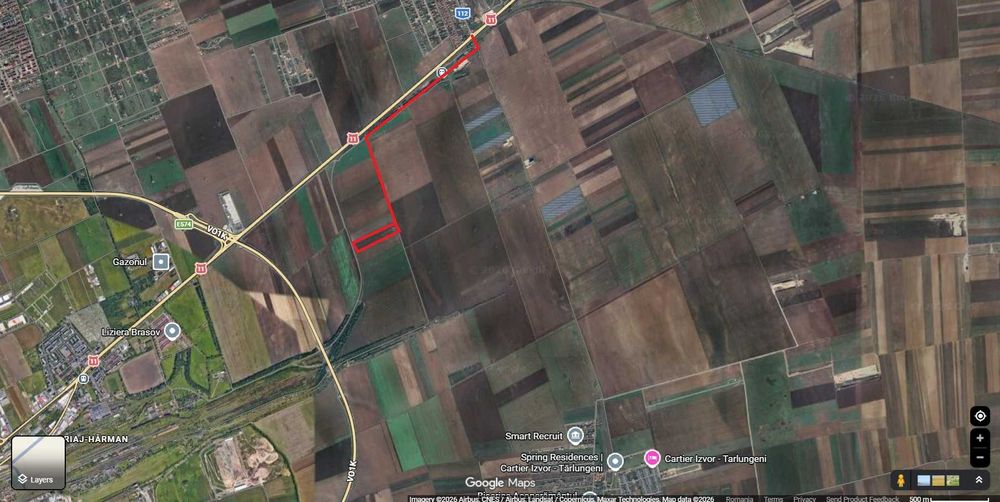Viewport: 1000px width, 502px height.
Task: Open the Cartier Izvor - Tarlungeni place marker
Action: pos(652,458)
